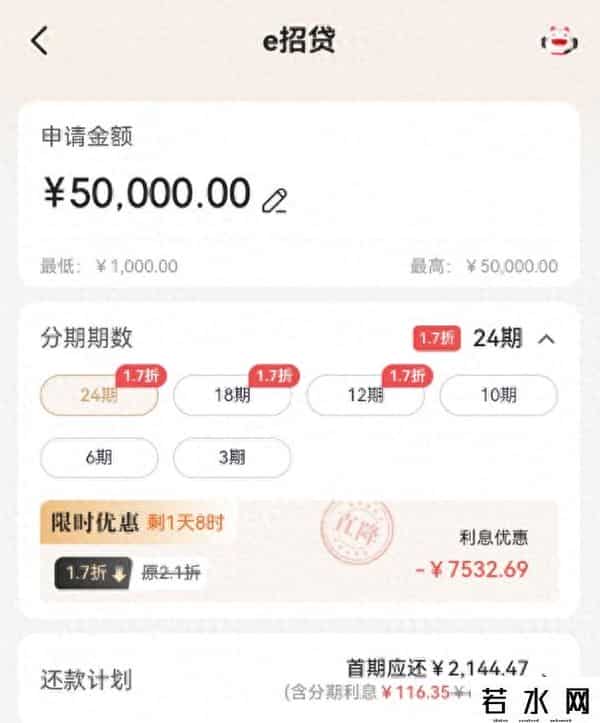
Task: Pick the 3期 installment option
Action: [232, 458]
